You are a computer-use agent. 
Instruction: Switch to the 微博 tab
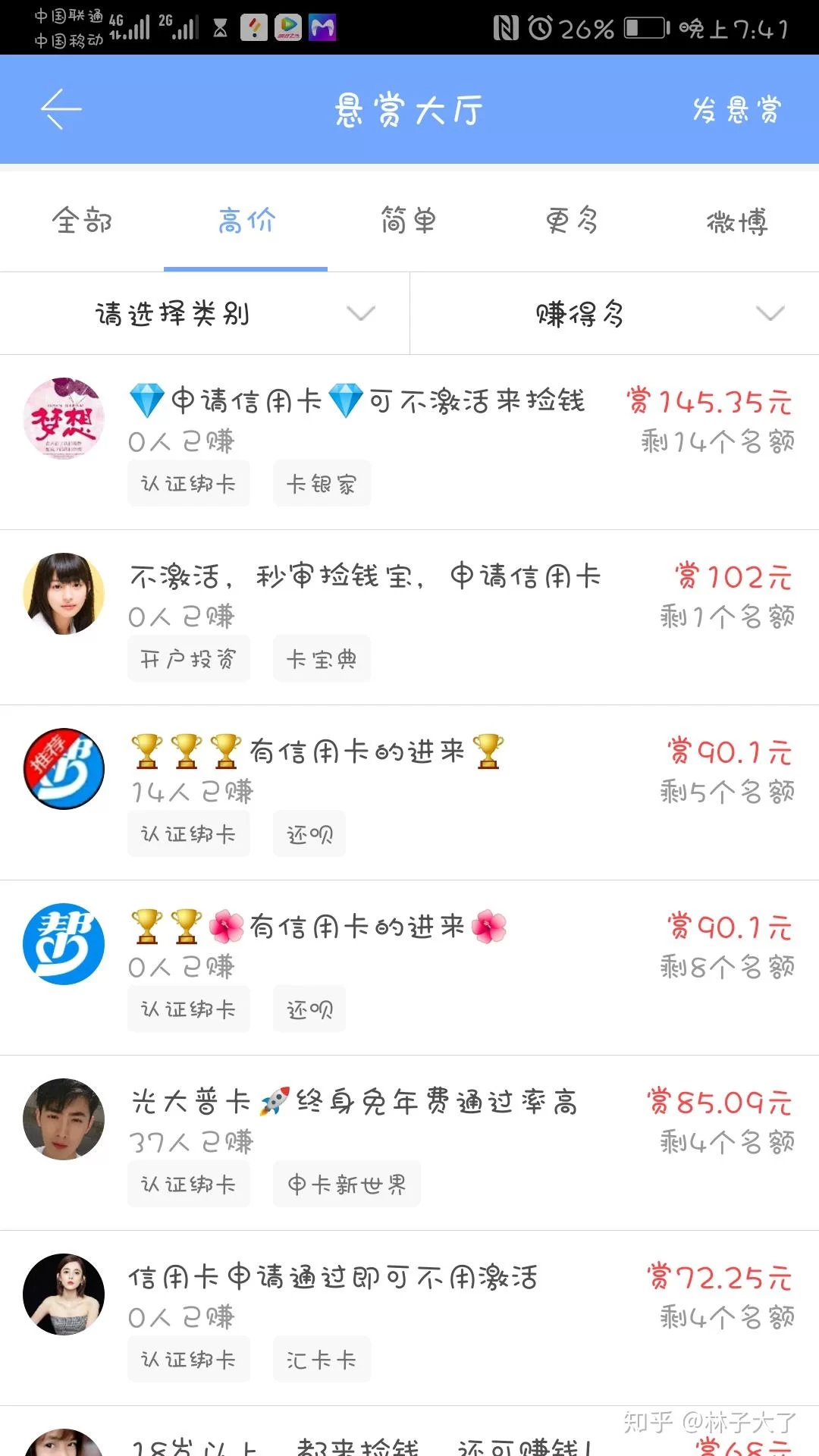point(736,221)
